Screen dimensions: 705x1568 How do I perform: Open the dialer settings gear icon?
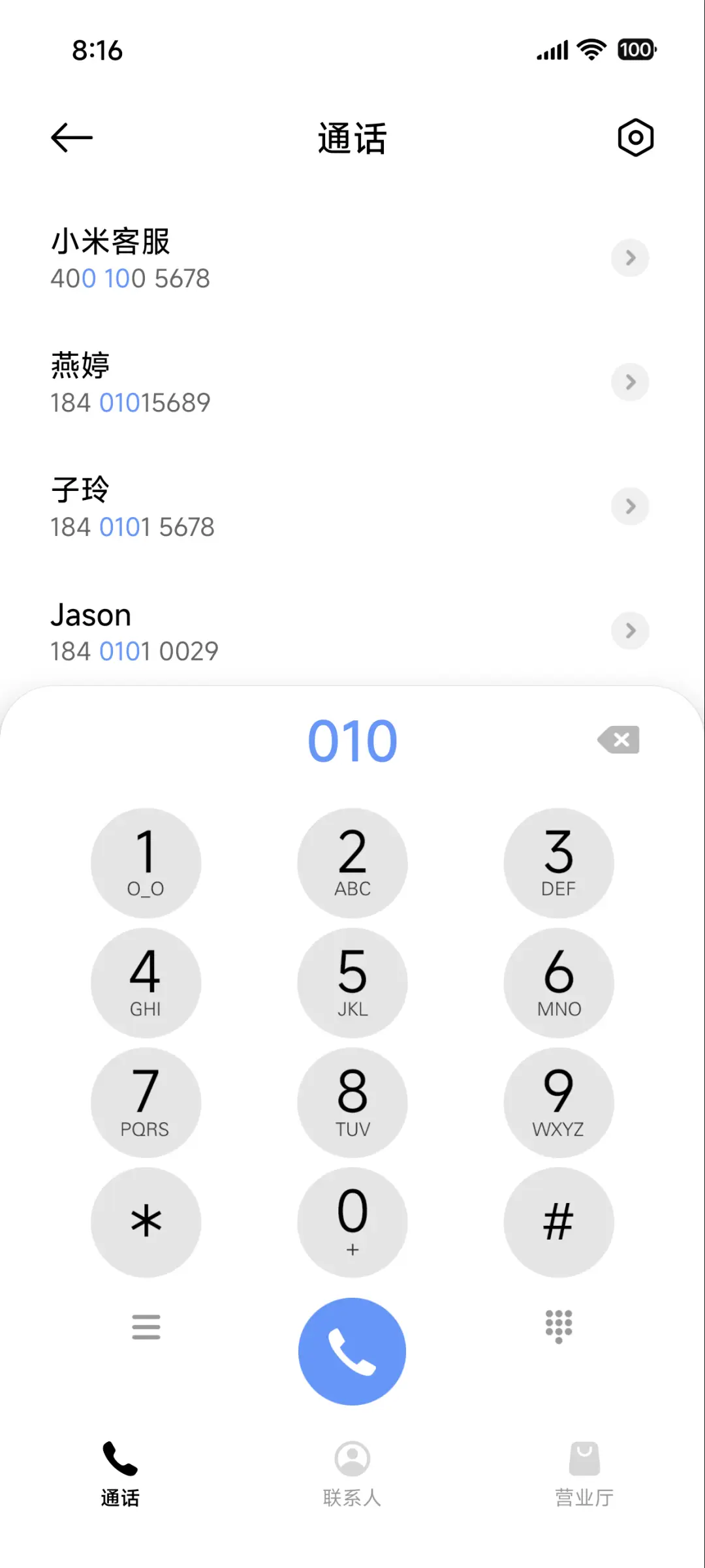pyautogui.click(x=634, y=137)
